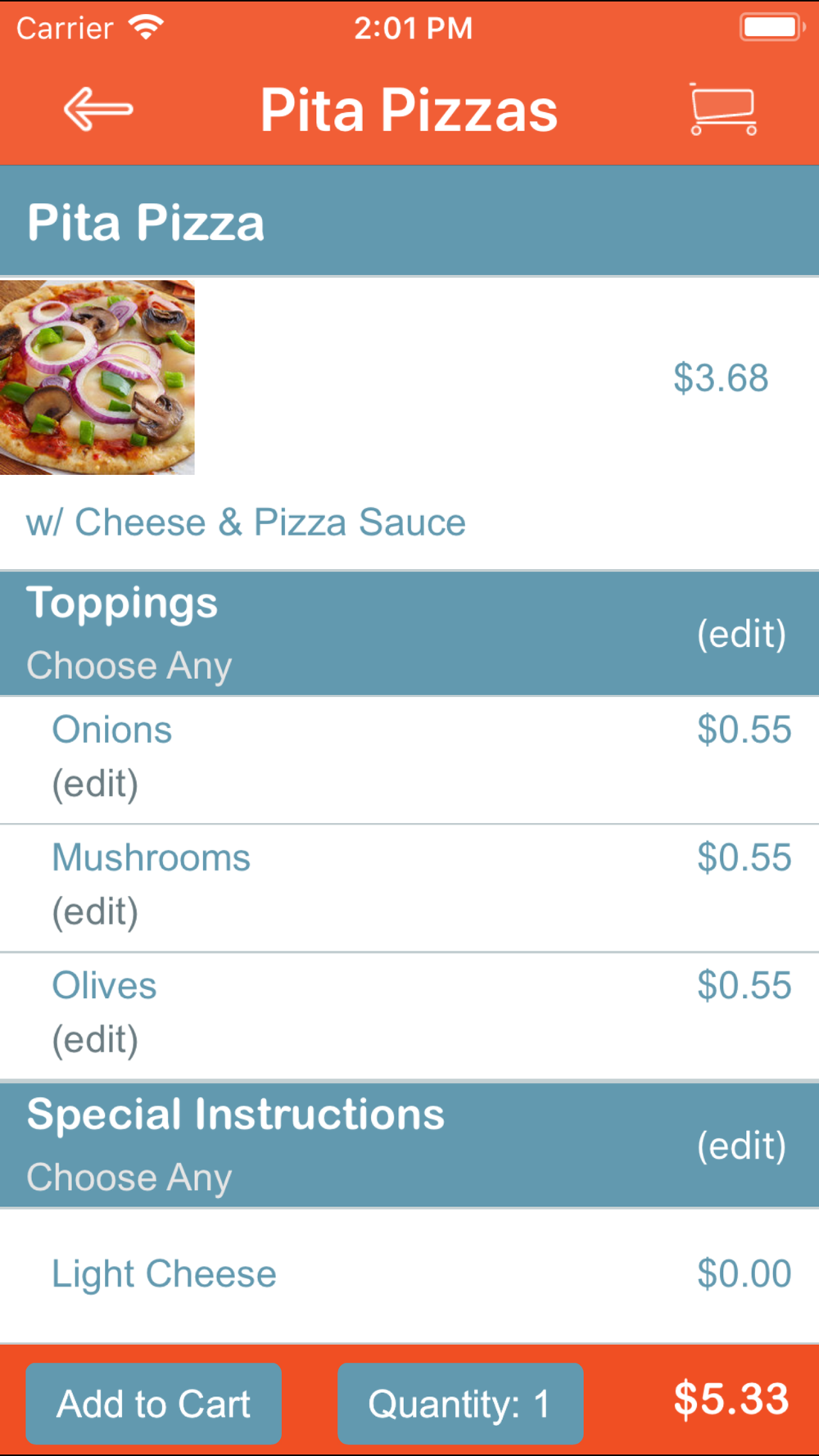Image resolution: width=819 pixels, height=1456 pixels.
Task: Edit the Olives topping
Action: point(95,1039)
